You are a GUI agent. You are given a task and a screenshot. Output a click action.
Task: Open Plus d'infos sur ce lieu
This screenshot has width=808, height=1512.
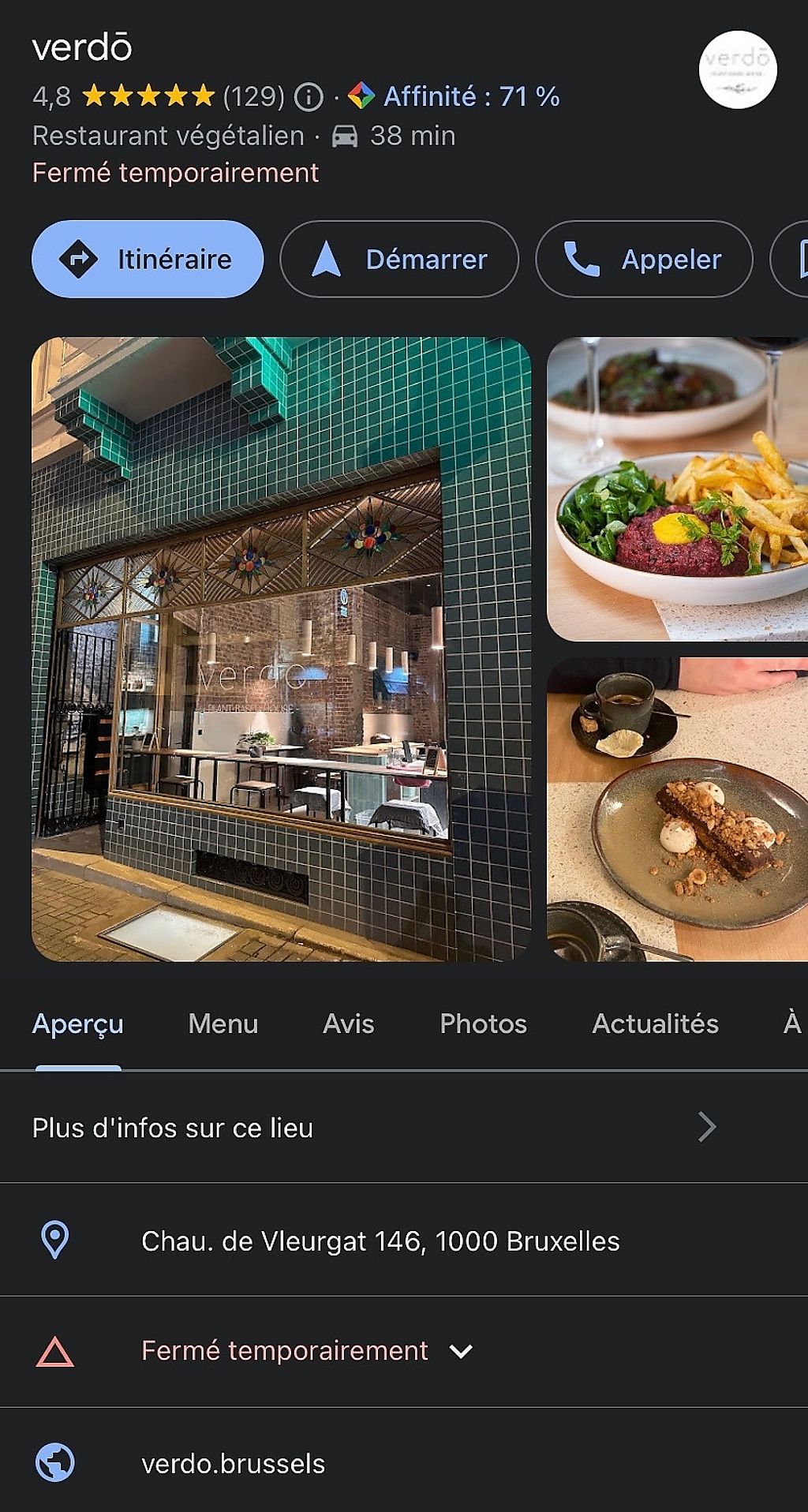tap(375, 1128)
